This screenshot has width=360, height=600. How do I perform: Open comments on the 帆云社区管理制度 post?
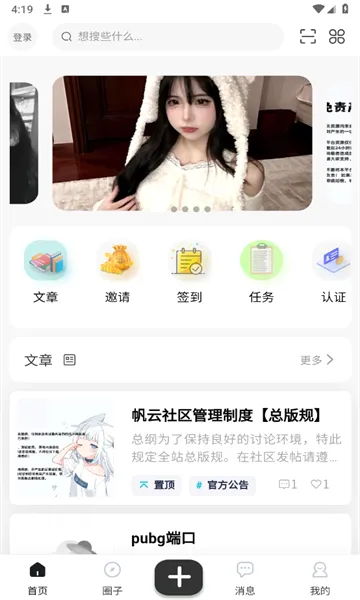288,484
